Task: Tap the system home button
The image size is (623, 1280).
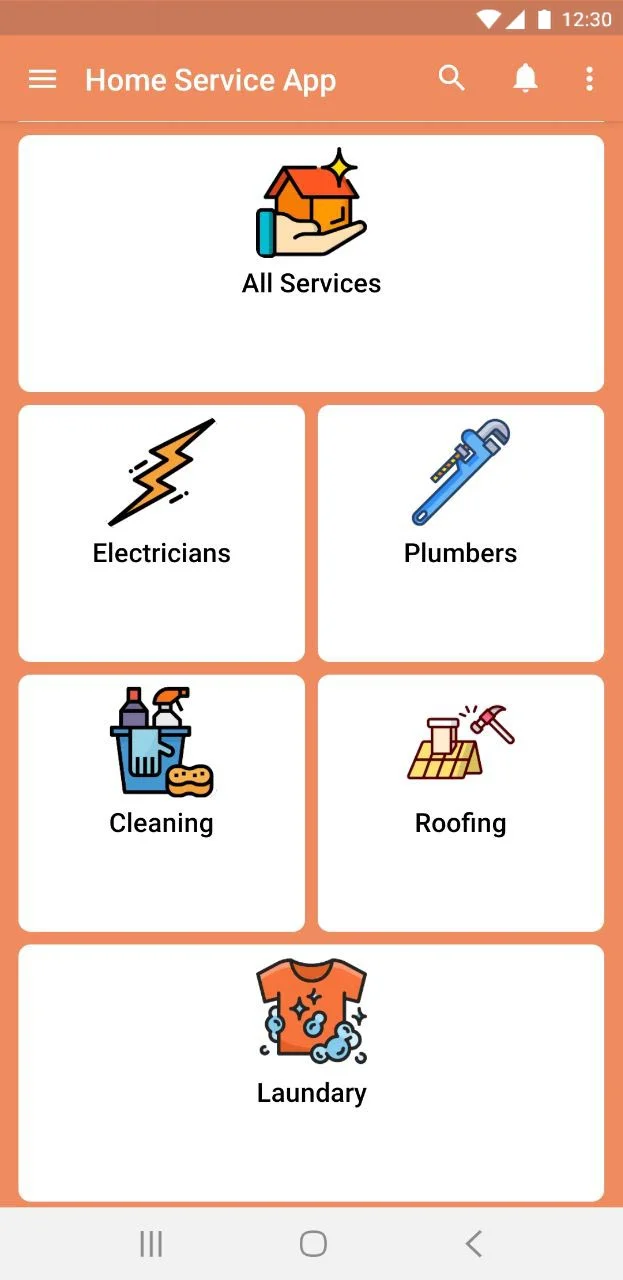Action: click(x=313, y=1243)
